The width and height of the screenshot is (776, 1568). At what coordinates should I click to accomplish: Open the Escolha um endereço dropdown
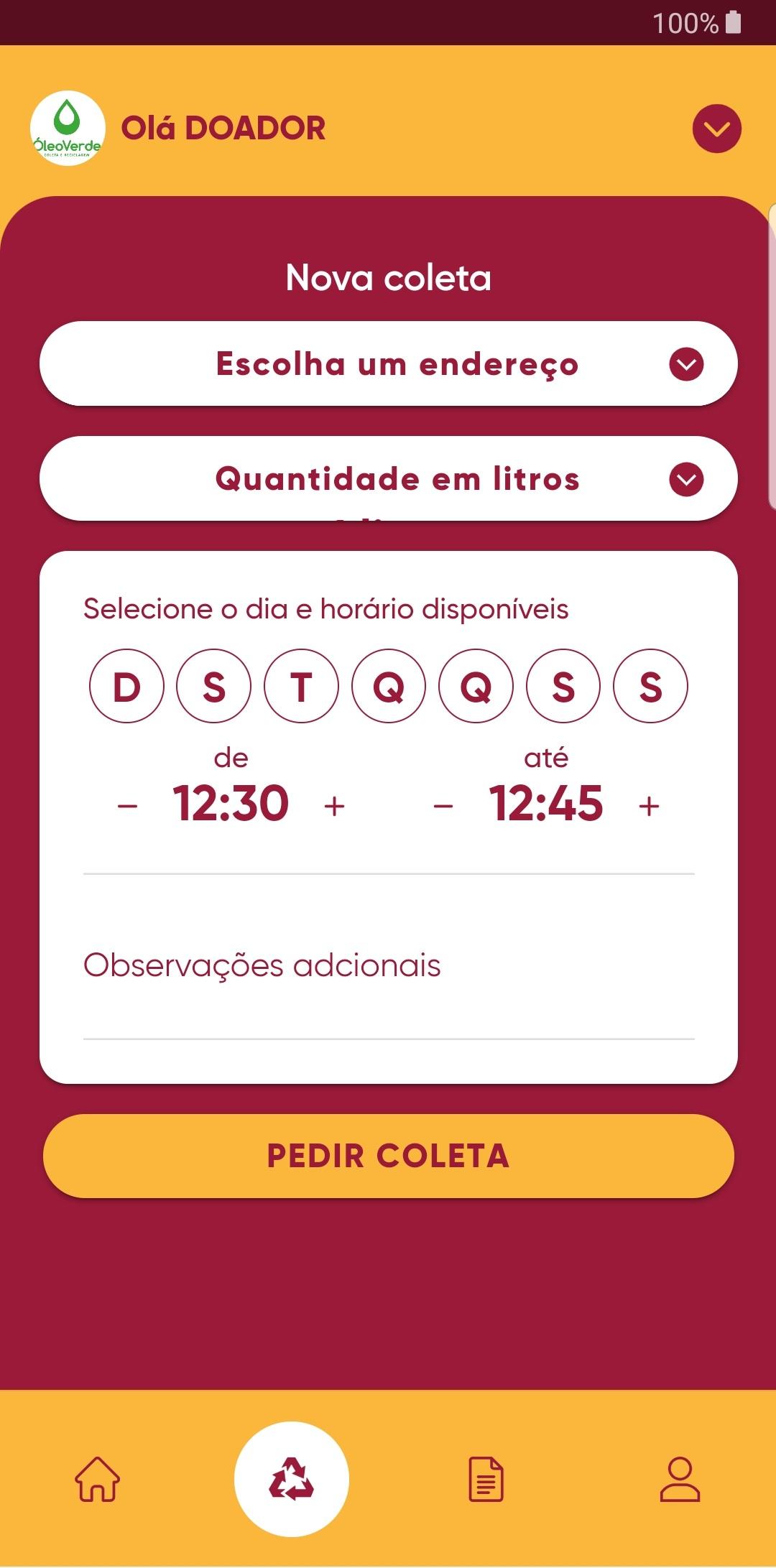389,363
